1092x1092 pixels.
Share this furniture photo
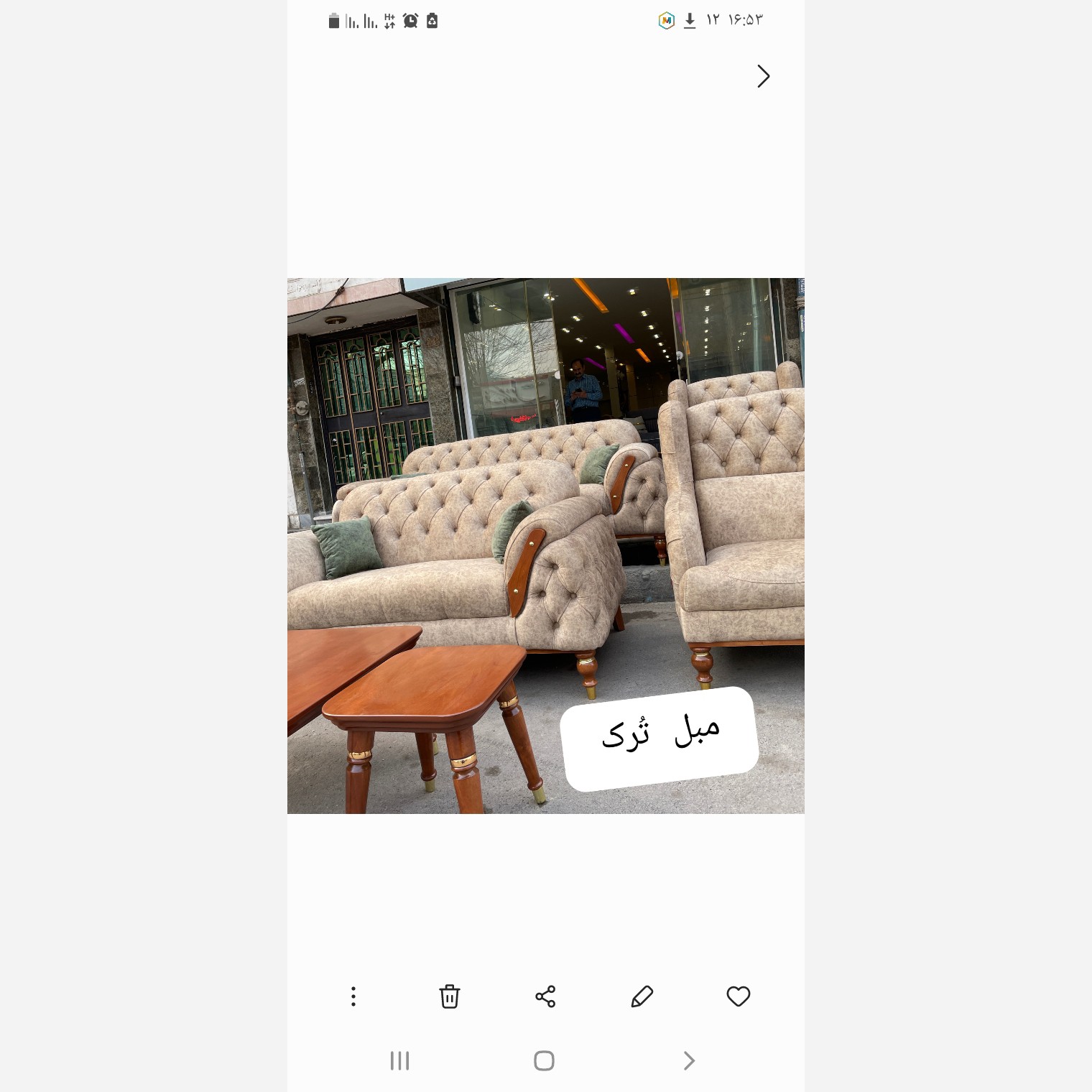(x=545, y=996)
